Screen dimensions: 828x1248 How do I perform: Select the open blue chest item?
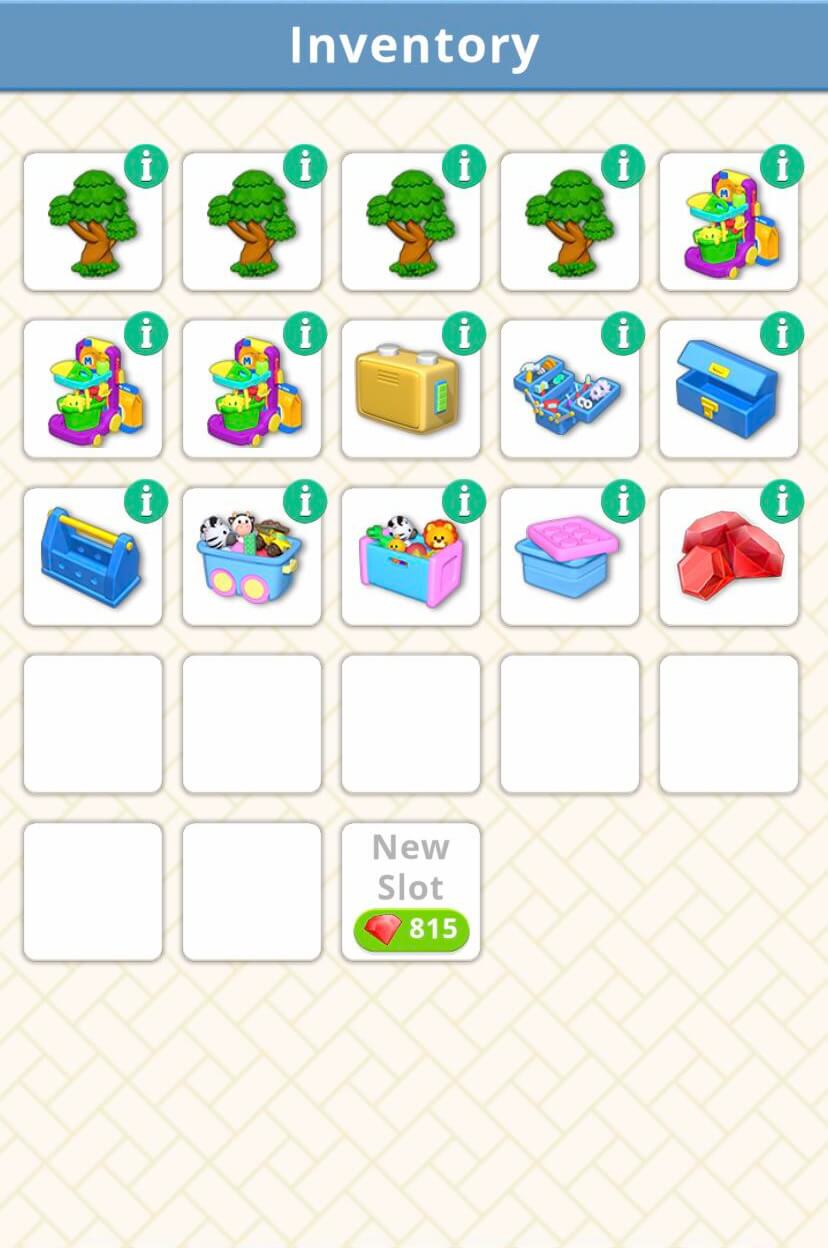[x=726, y=392]
